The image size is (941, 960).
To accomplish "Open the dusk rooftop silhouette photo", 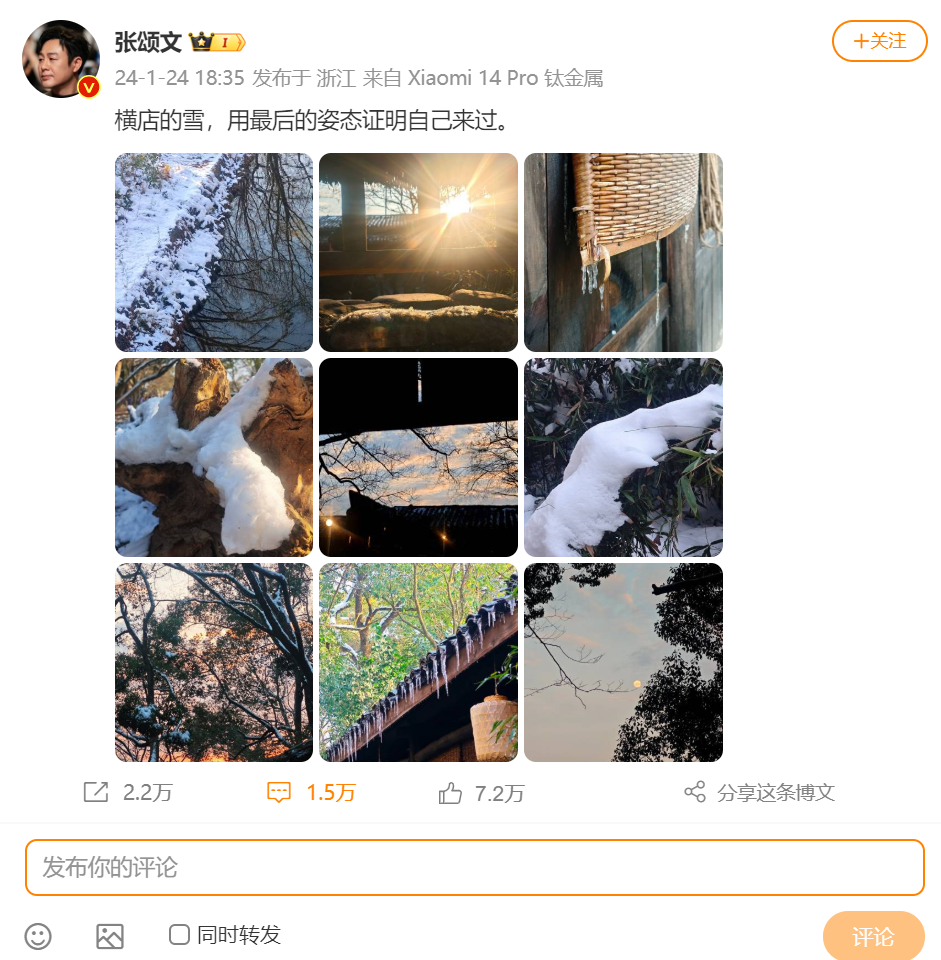I will pyautogui.click(x=418, y=457).
